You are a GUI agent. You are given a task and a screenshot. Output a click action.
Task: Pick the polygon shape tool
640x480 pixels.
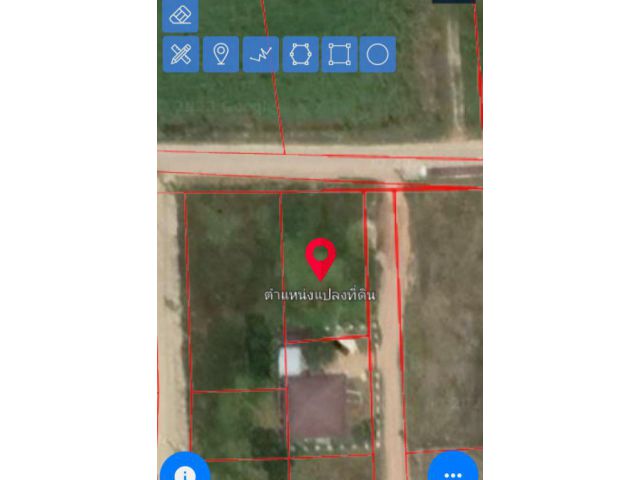(x=299, y=54)
